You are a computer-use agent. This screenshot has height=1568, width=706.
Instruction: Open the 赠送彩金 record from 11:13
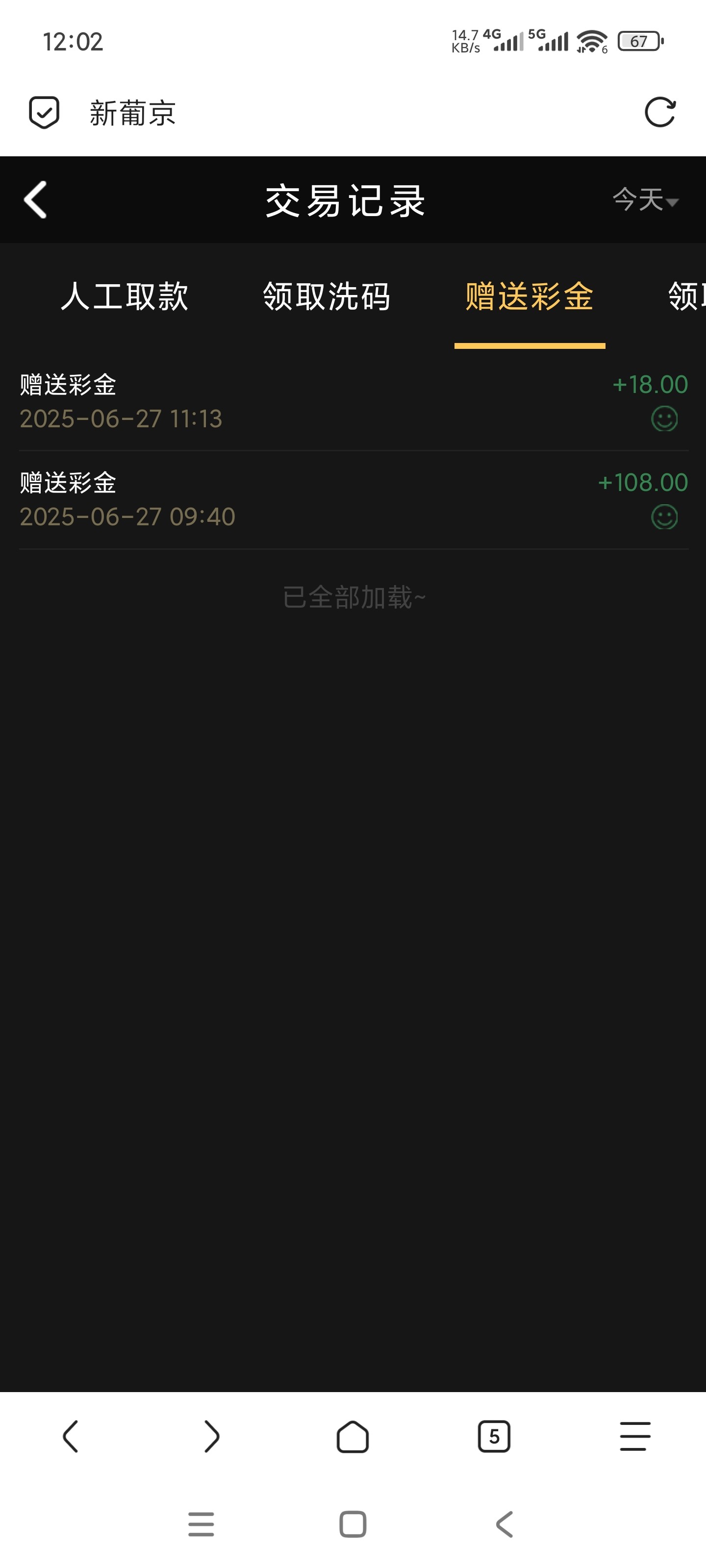(x=353, y=401)
